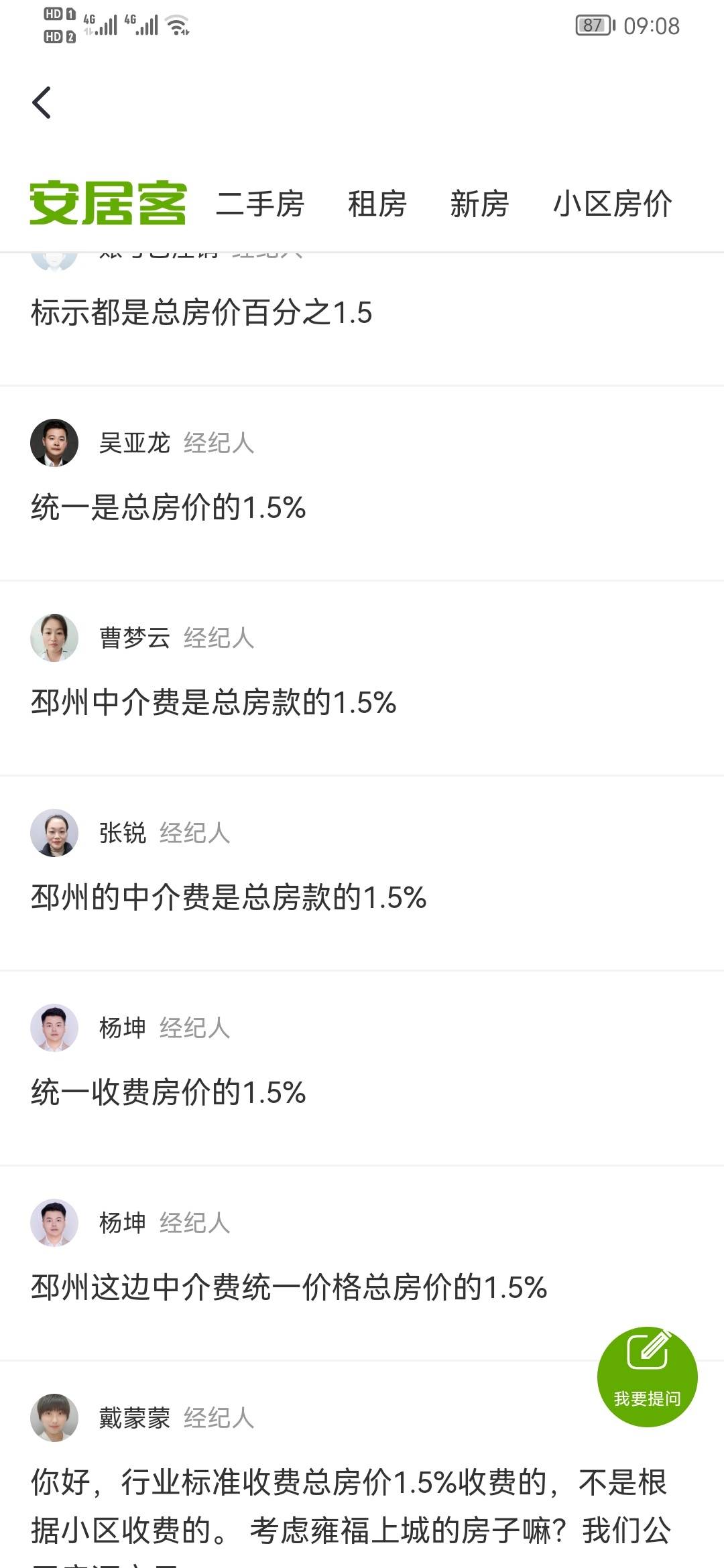Go to the 小区房价 tab

point(612,204)
